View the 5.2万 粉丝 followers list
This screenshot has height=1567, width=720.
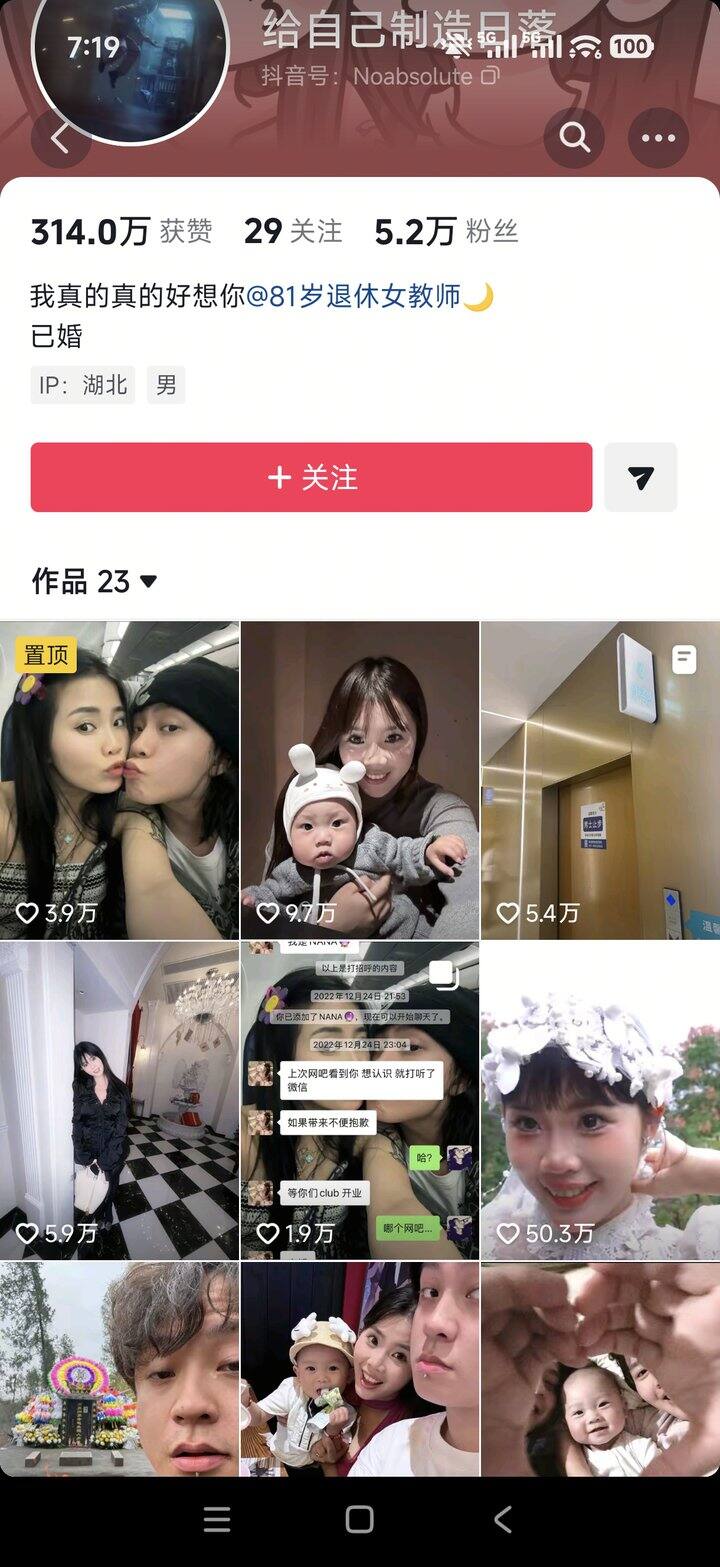(446, 232)
